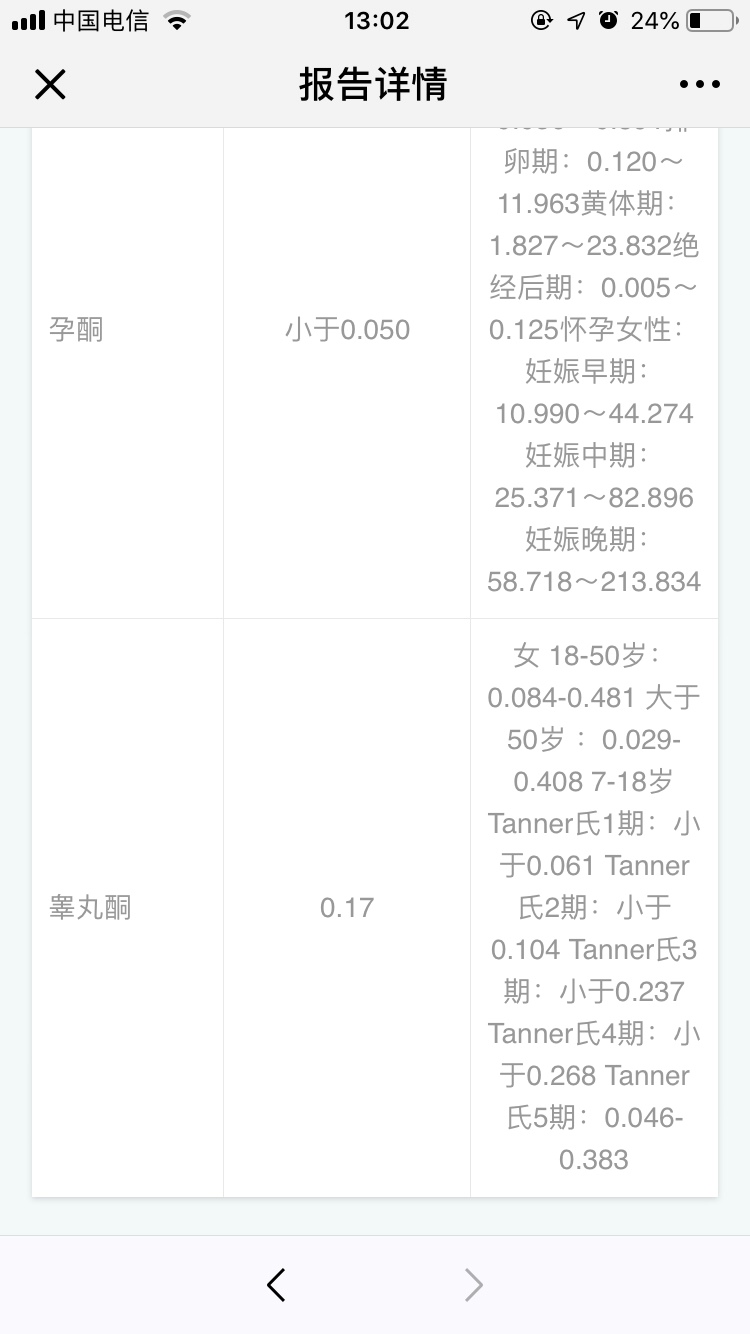The image size is (750, 1334).
Task: Open the three-dot more options menu
Action: pyautogui.click(x=699, y=85)
